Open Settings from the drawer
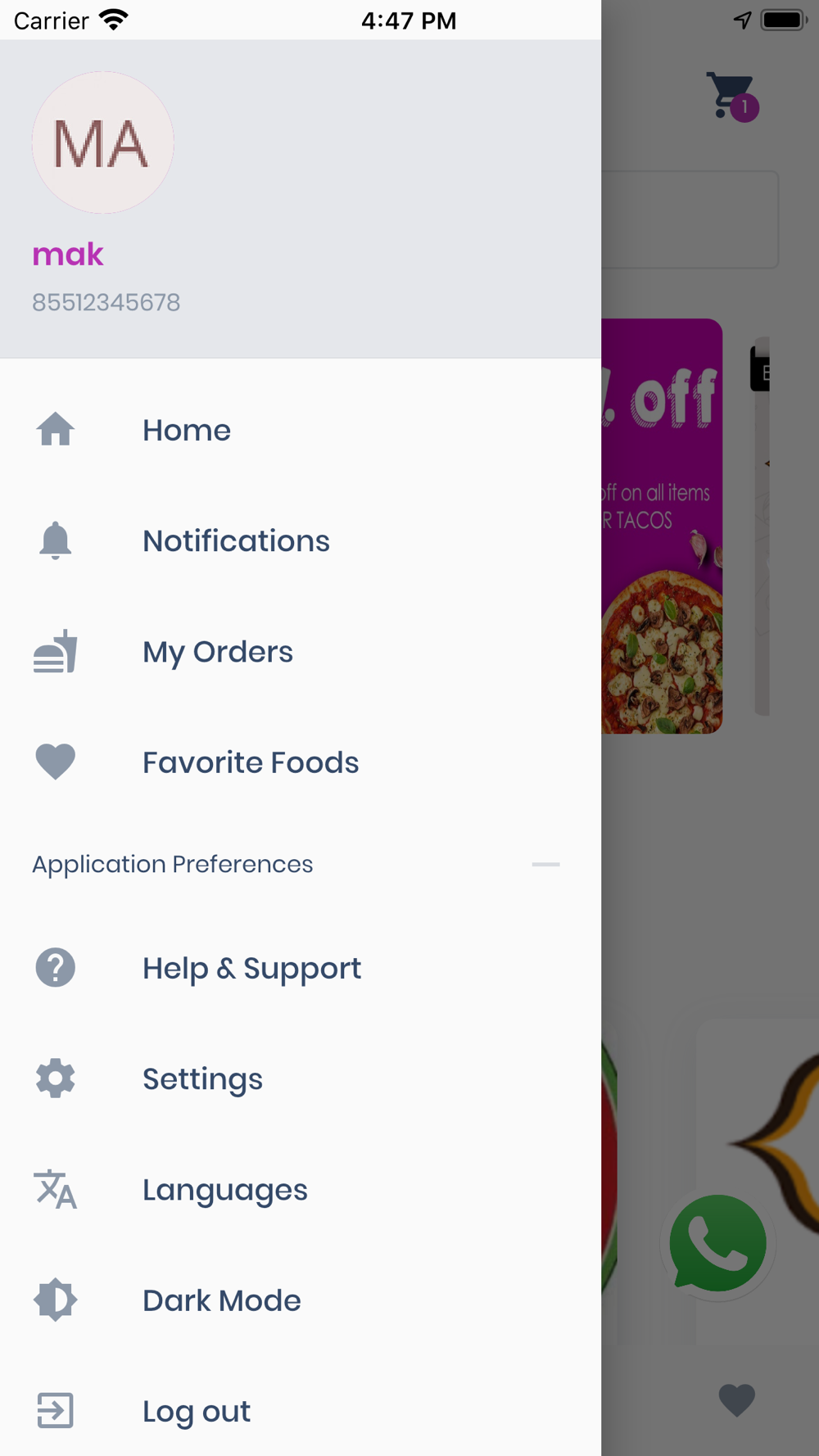This screenshot has height=1456, width=819. (x=301, y=1078)
